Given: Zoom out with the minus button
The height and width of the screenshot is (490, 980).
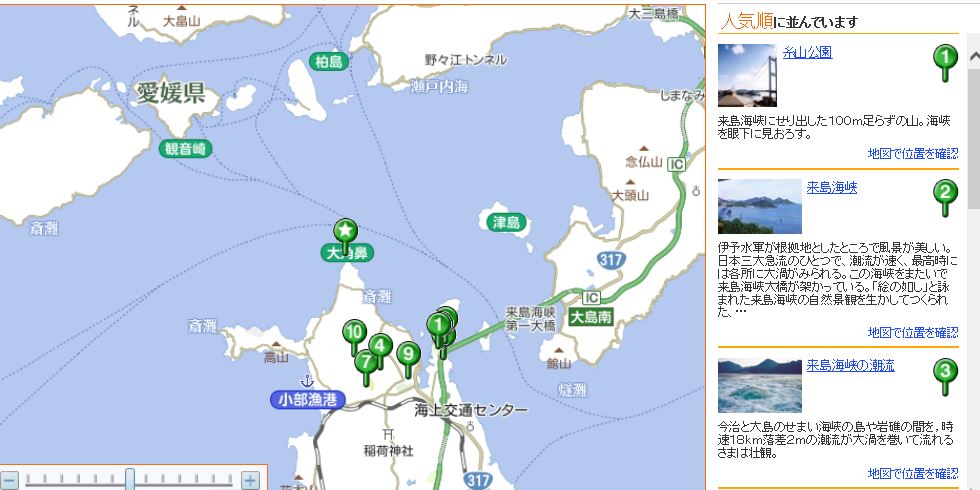Looking at the screenshot, I should pyautogui.click(x=9, y=481).
